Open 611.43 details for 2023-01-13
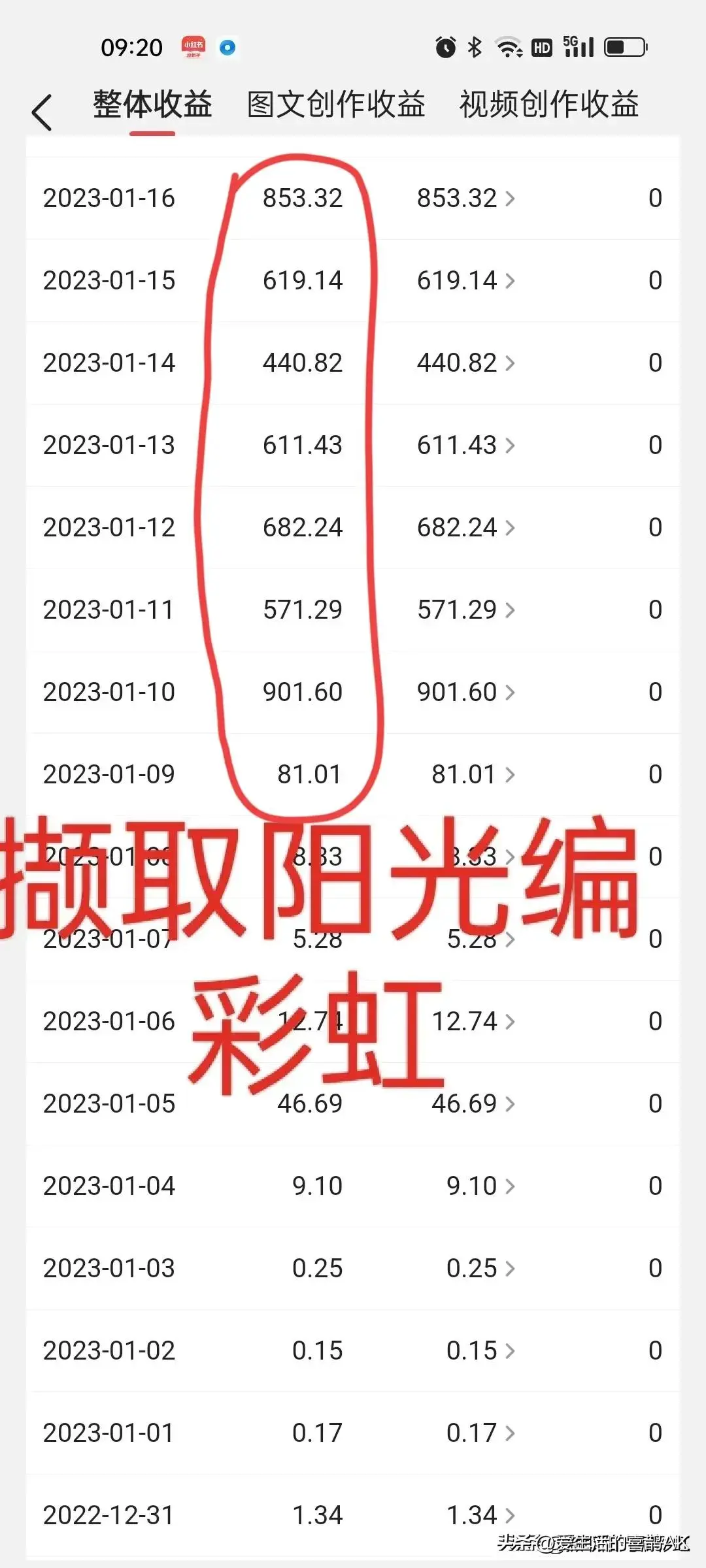Image resolution: width=706 pixels, height=1568 pixels. click(466, 445)
